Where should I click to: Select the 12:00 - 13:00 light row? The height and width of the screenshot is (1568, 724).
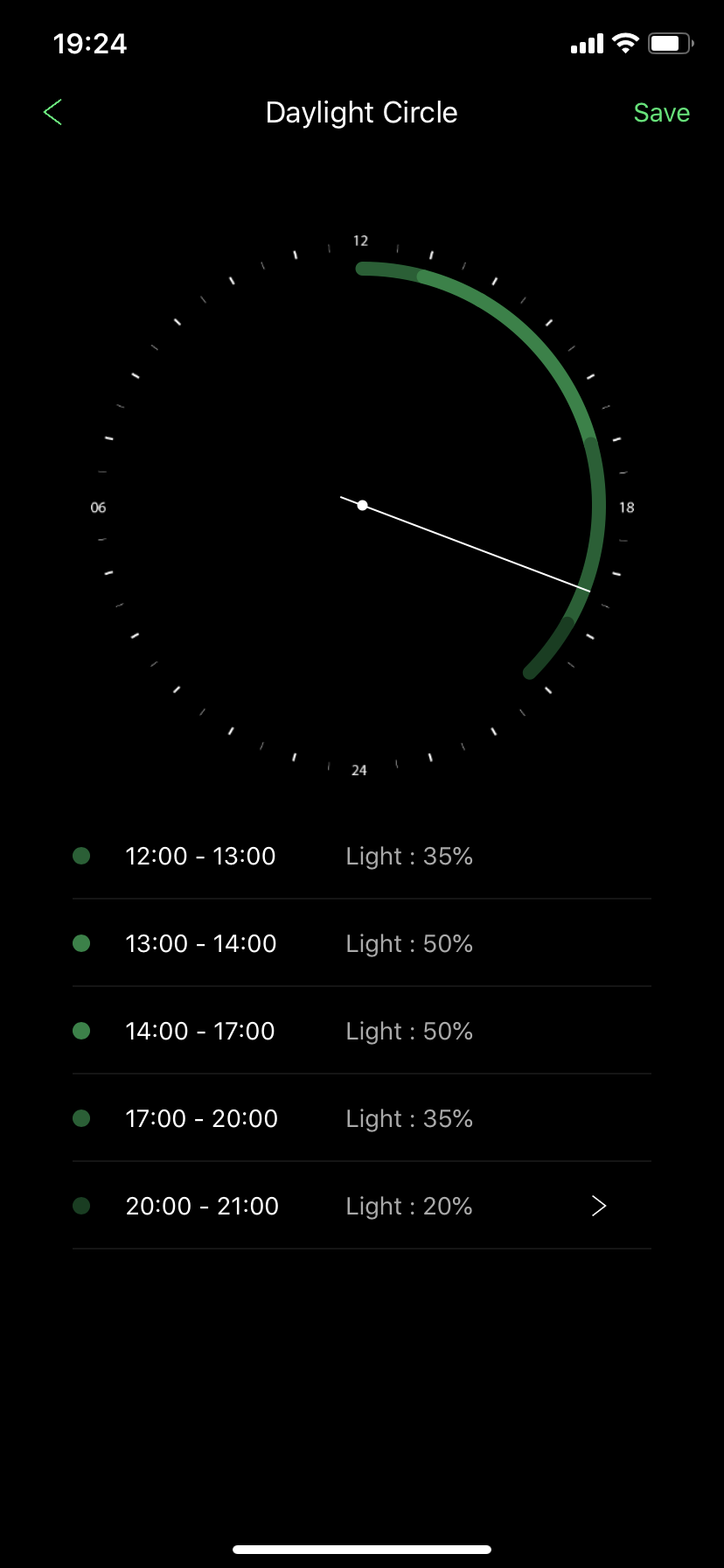tap(362, 856)
